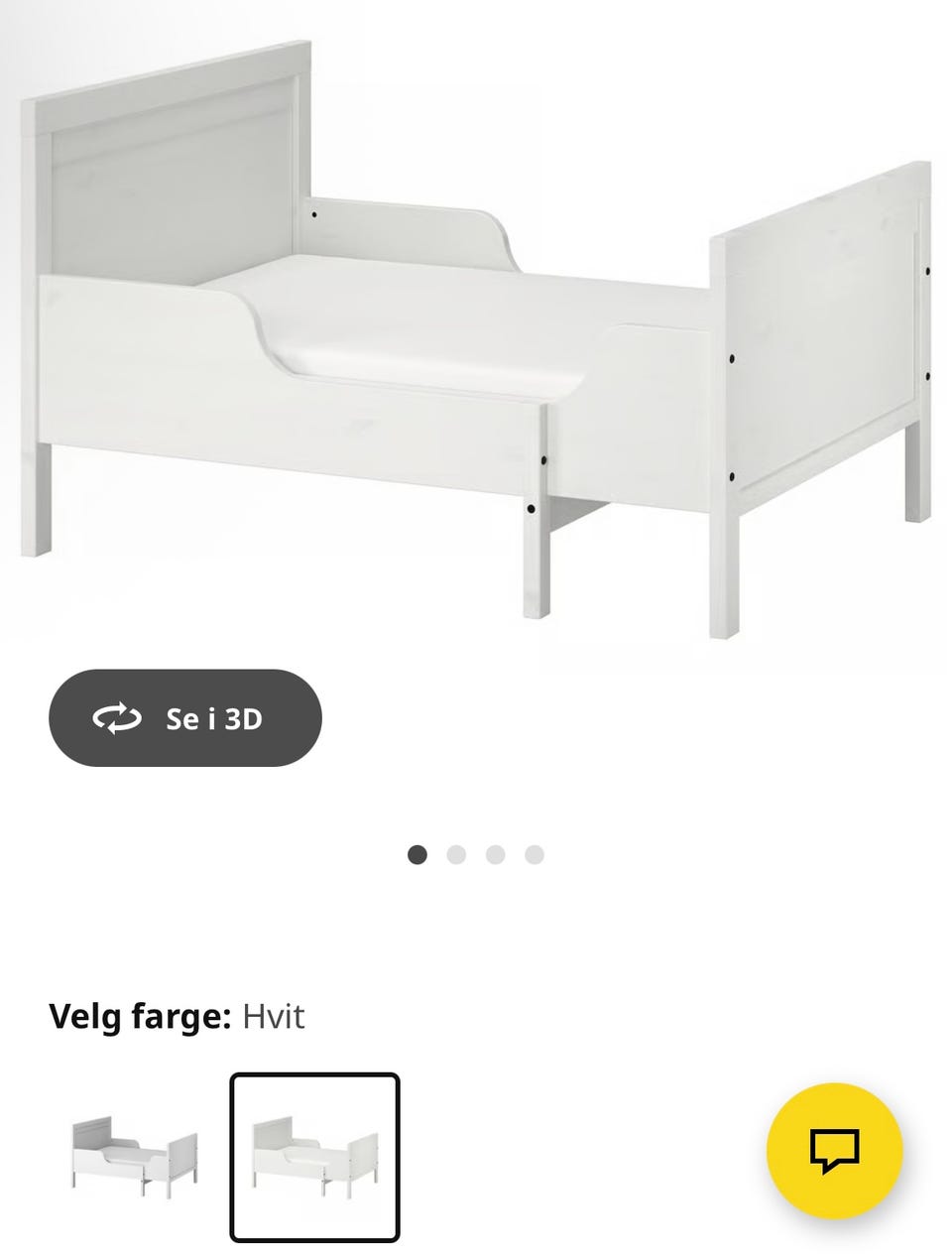
Task: Launch the 3D model viewer via "Se i 3D"
Action: (x=212, y=720)
